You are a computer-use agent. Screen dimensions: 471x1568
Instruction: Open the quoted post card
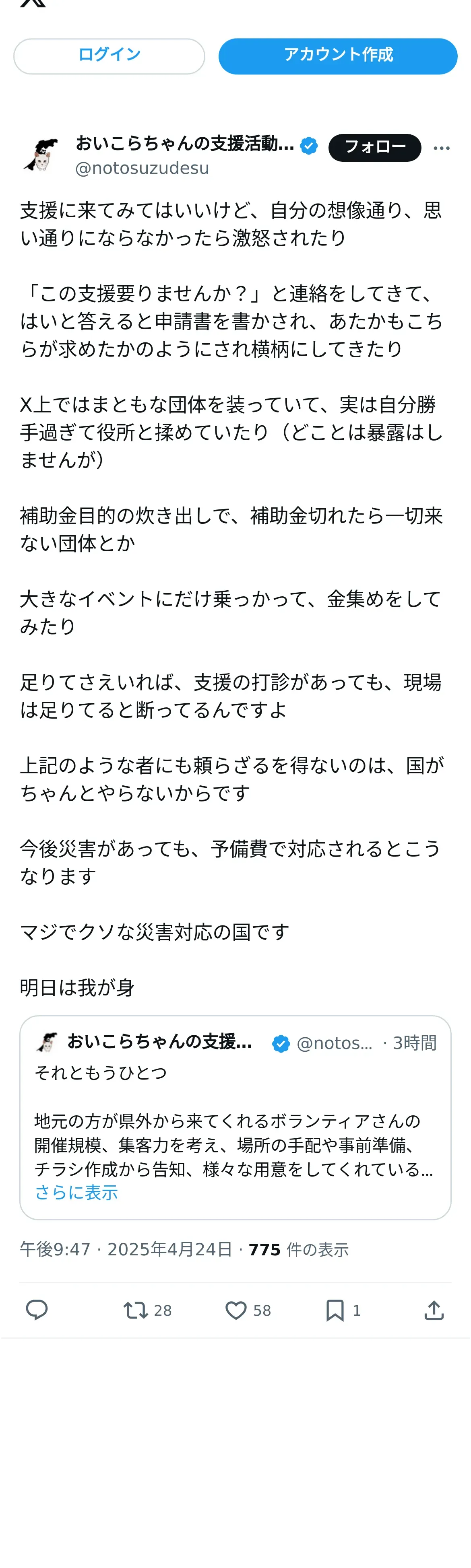(x=235, y=1117)
